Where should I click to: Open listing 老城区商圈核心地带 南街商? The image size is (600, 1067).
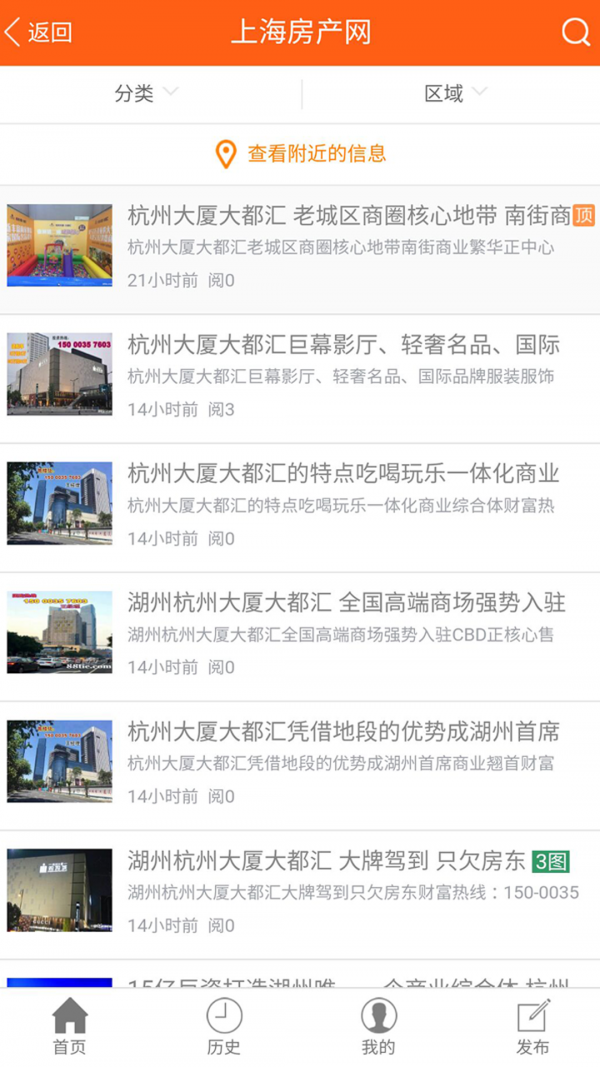(x=348, y=216)
